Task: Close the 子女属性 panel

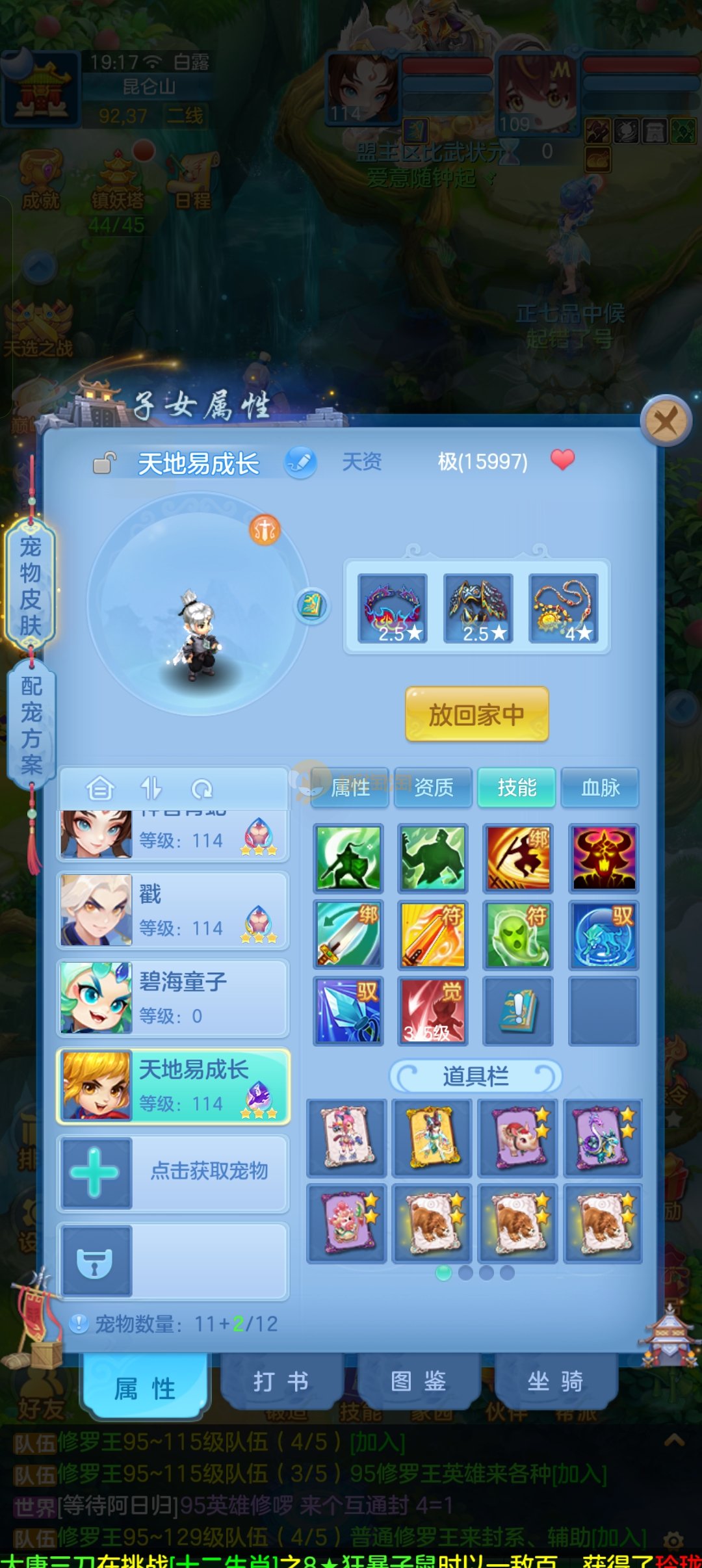Action: 666,421
